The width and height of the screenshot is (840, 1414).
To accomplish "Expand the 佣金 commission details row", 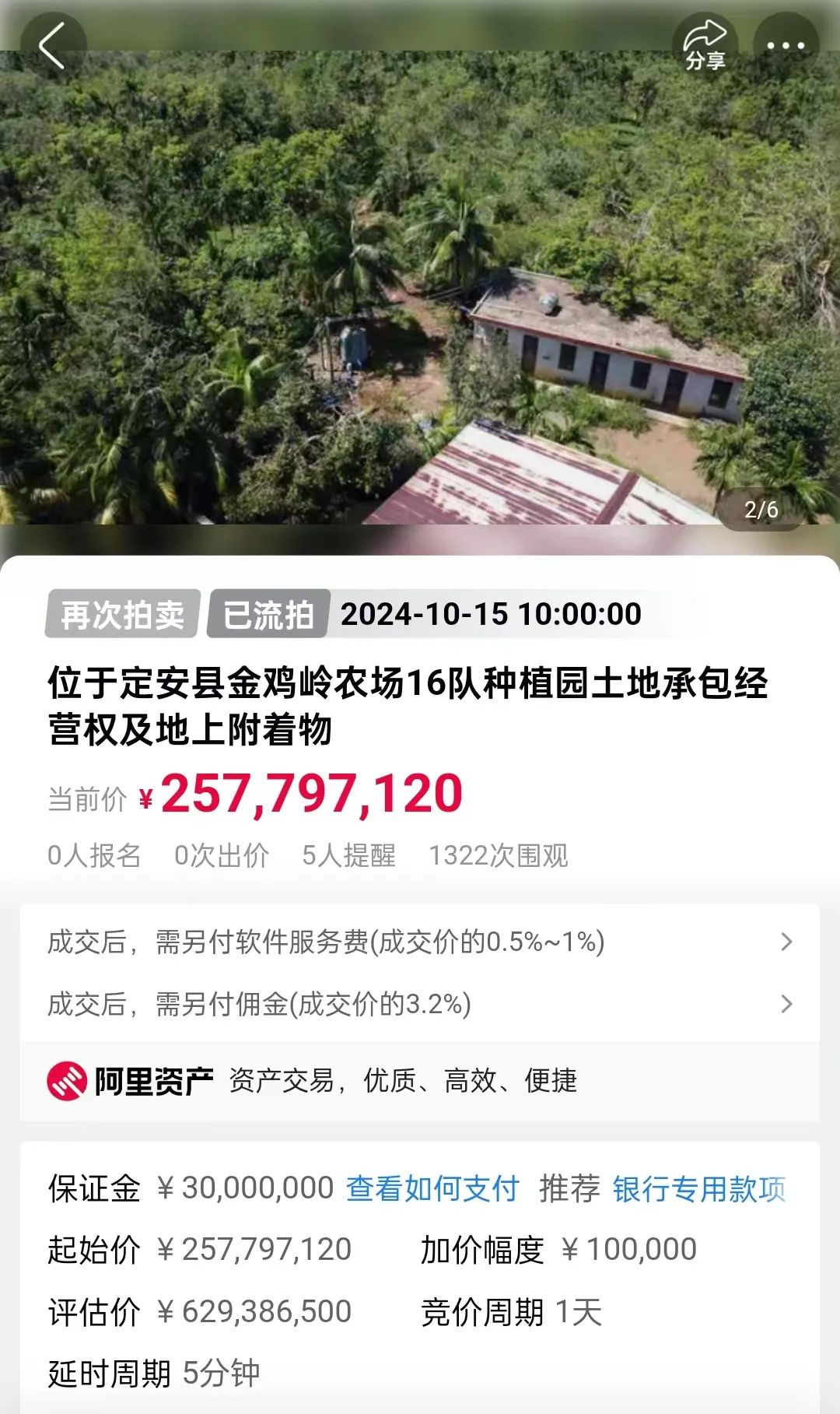I will click(420, 1004).
